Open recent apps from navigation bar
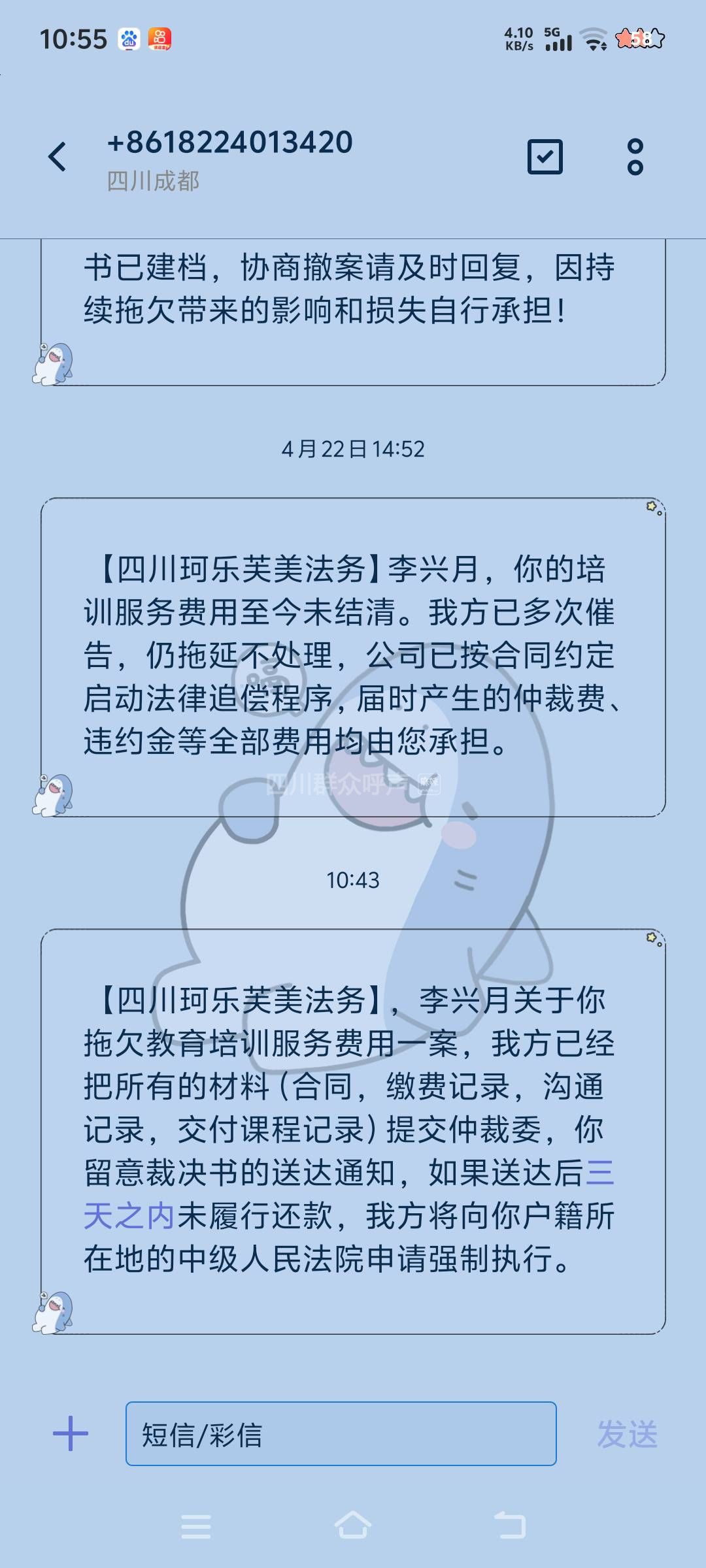Image resolution: width=706 pixels, height=1568 pixels. pos(196,1526)
